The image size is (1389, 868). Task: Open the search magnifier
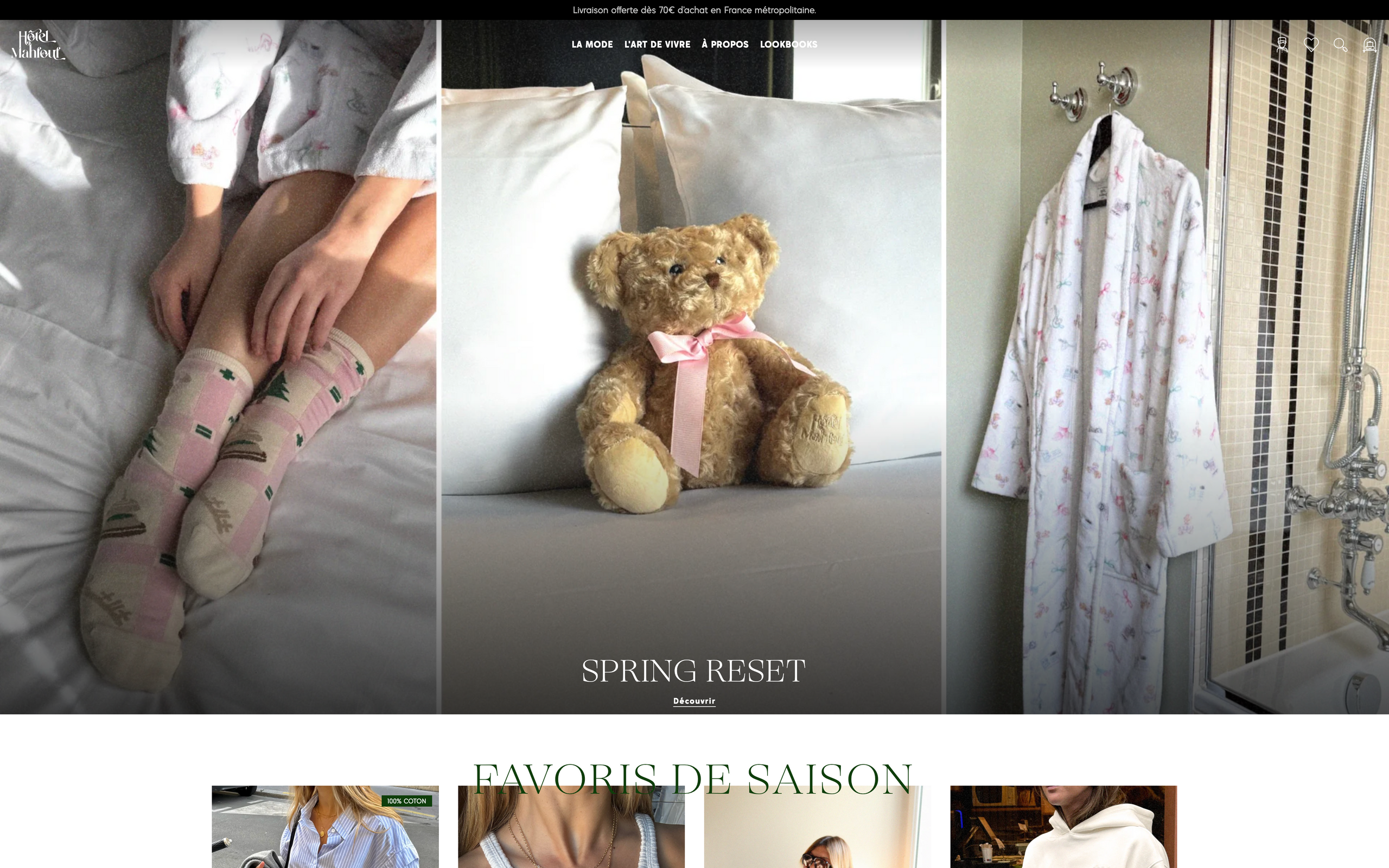[1340, 45]
